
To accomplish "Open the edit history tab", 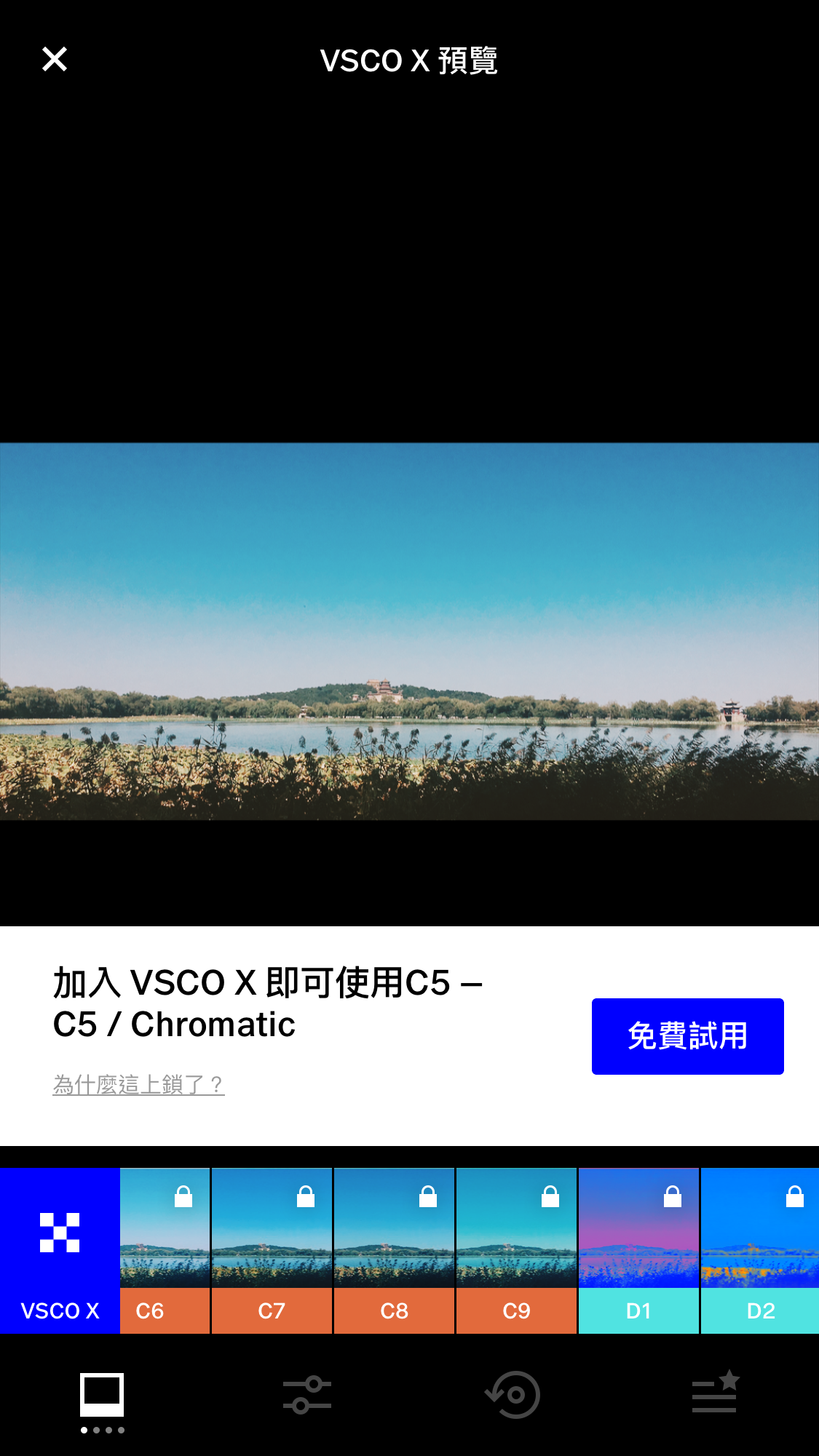I will [513, 1395].
